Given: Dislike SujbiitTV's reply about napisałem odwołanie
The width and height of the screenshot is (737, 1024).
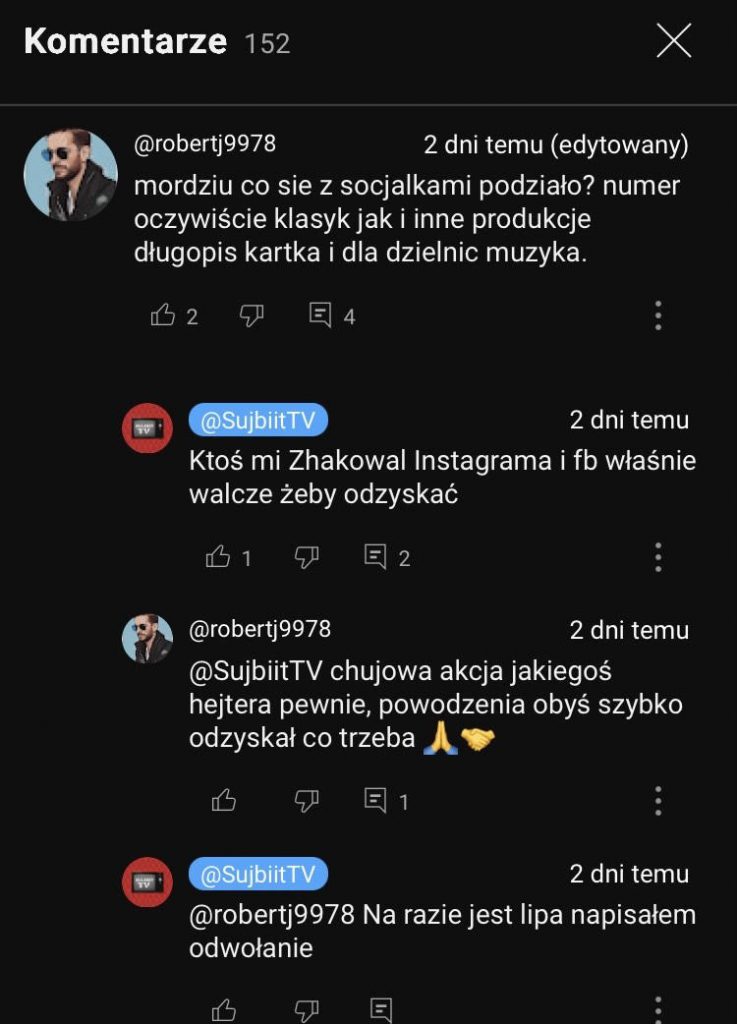Looking at the screenshot, I should [x=307, y=1009].
